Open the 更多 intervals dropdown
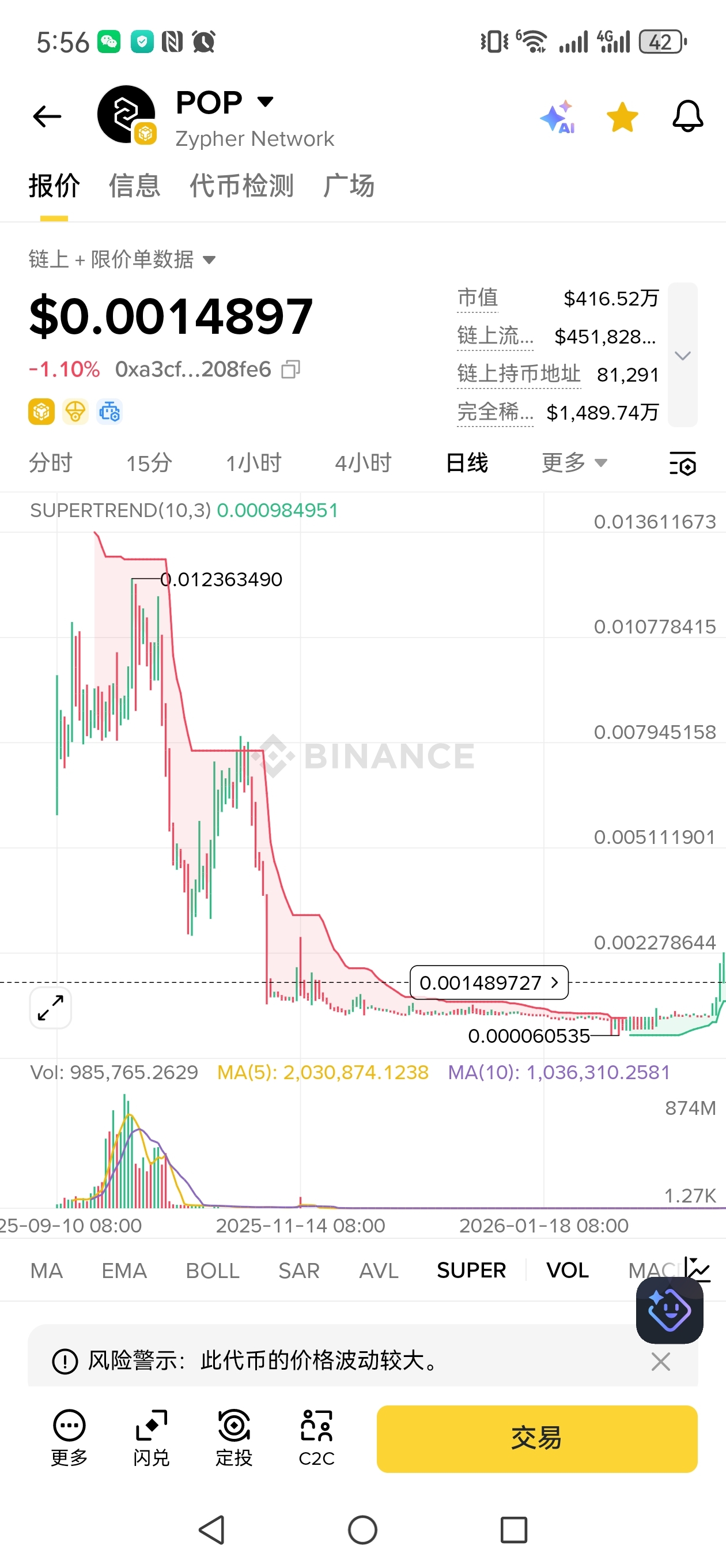The image size is (726, 1568). click(x=574, y=463)
